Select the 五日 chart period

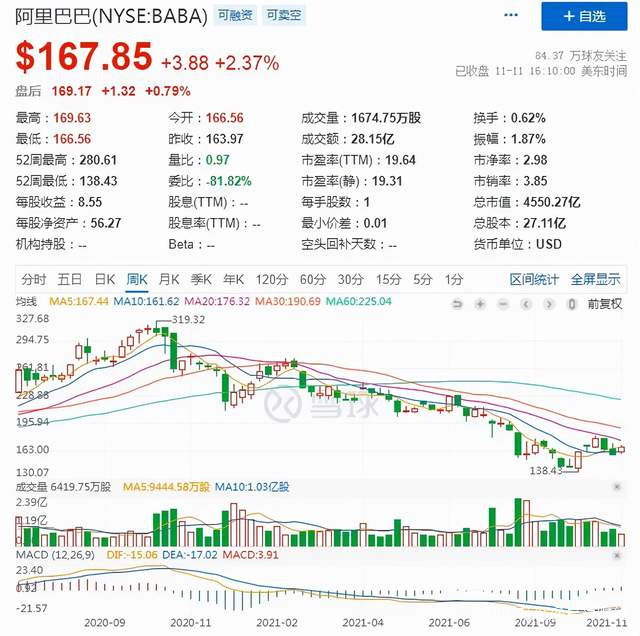click(69, 279)
